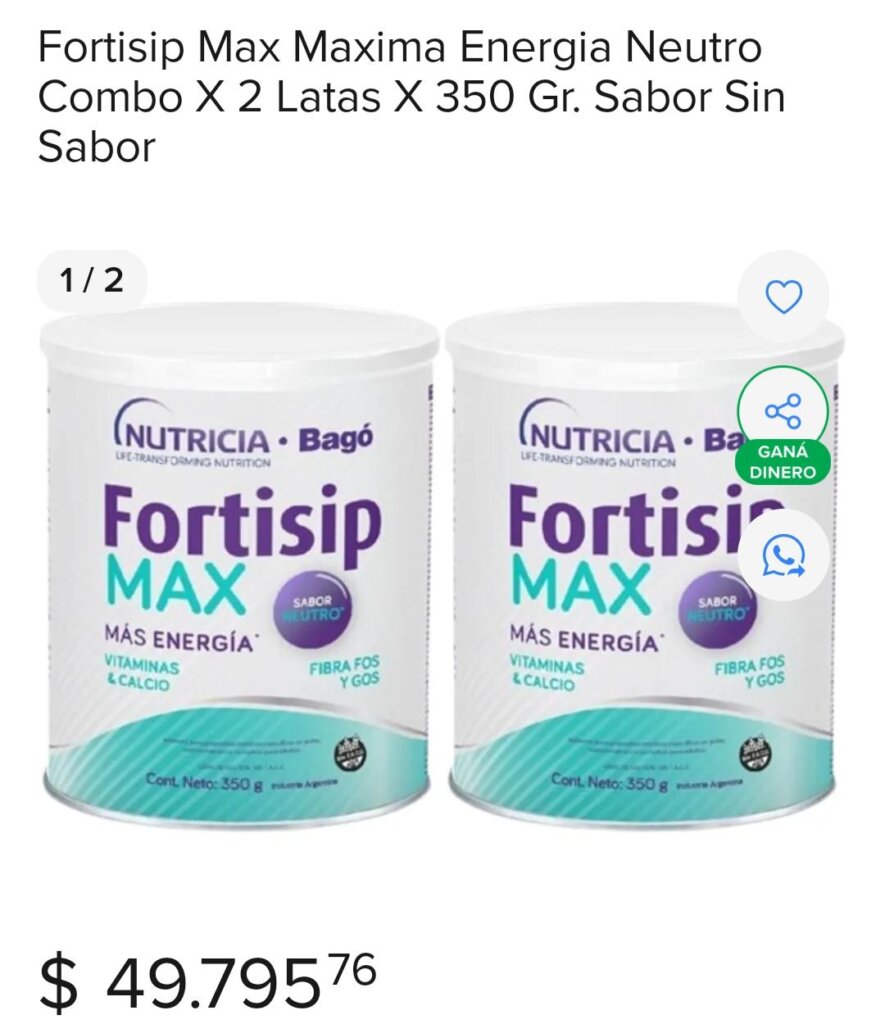Share this product via the Ganá Dinero icon
The image size is (885, 1024).
pyautogui.click(x=783, y=413)
